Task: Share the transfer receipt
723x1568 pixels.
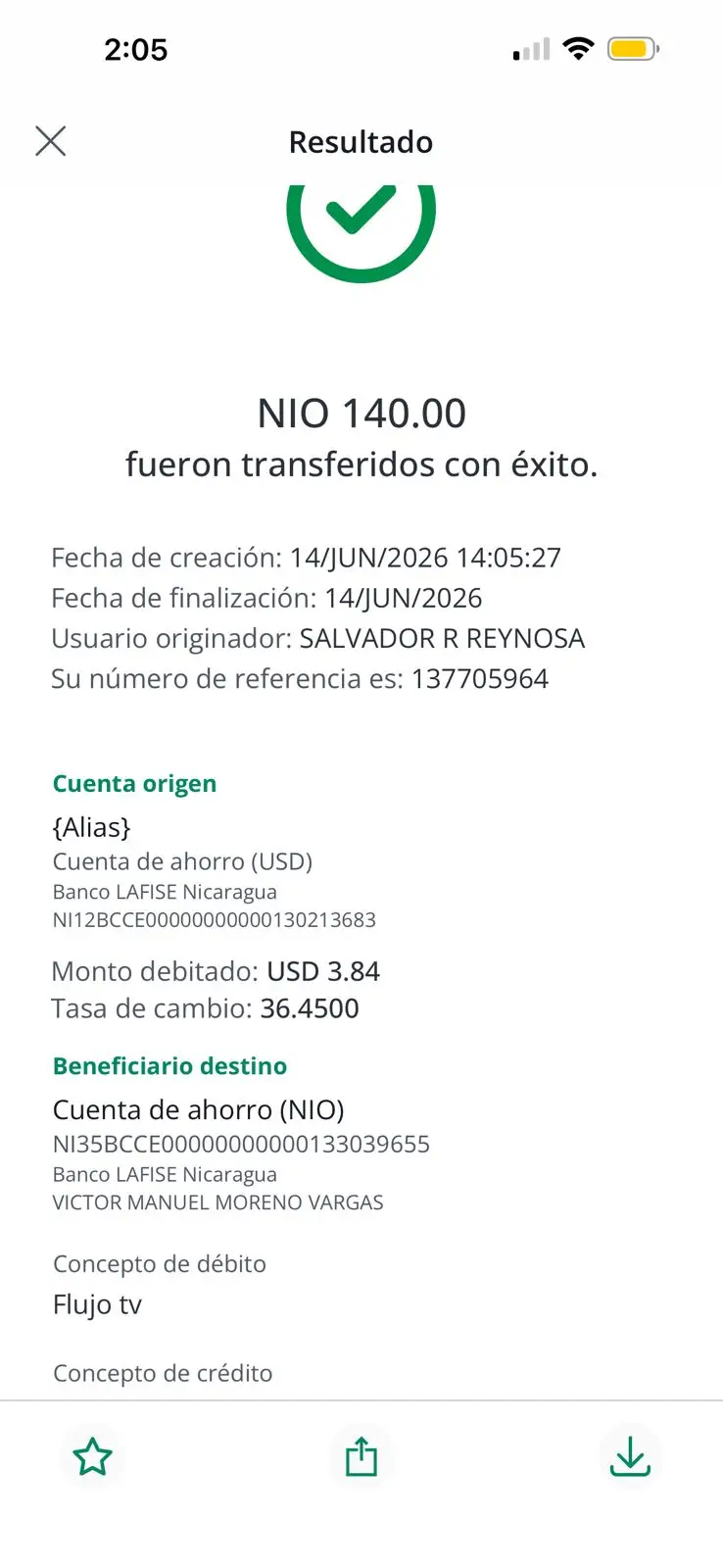Action: click(361, 1456)
